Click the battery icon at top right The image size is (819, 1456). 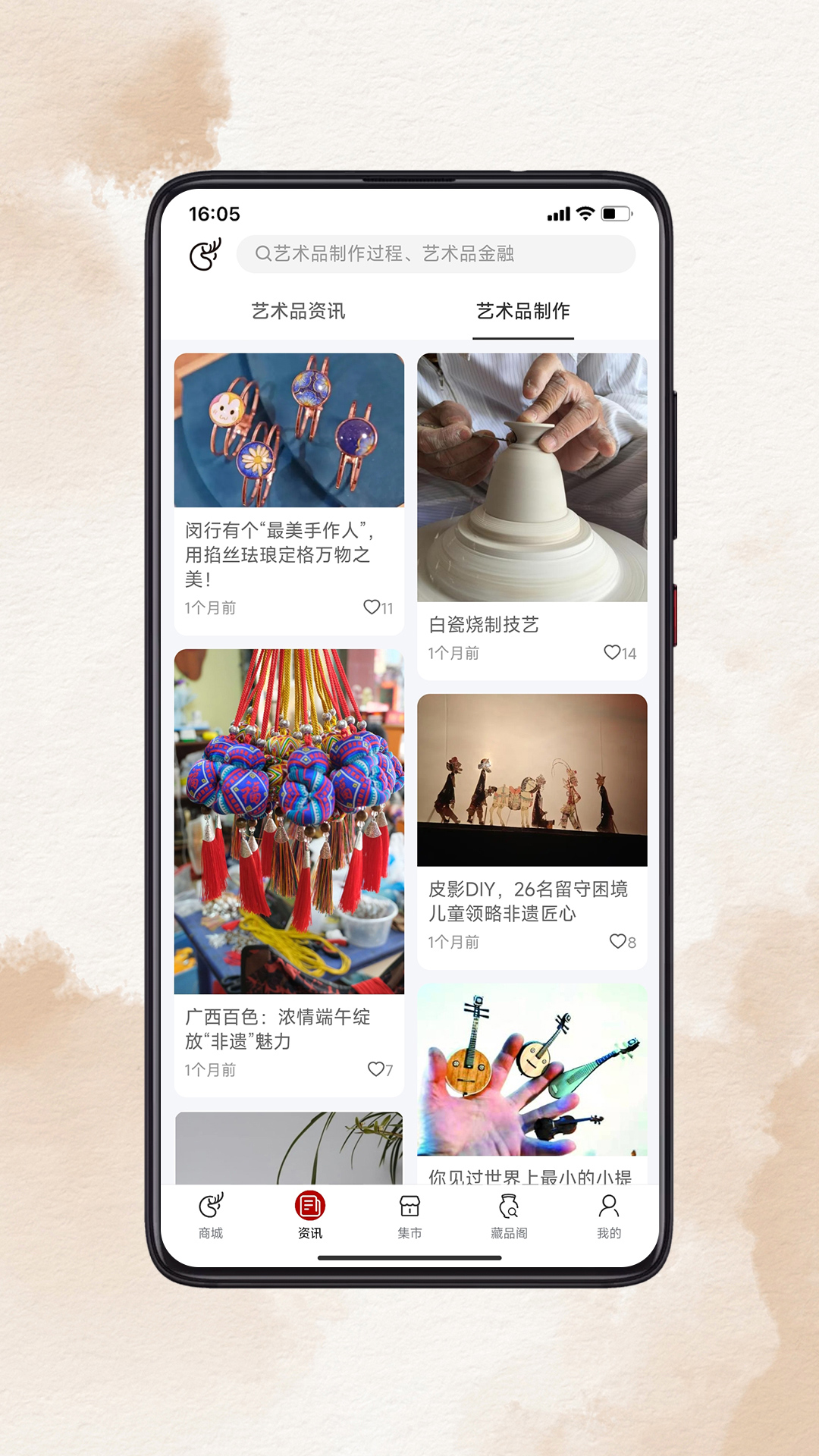click(614, 215)
